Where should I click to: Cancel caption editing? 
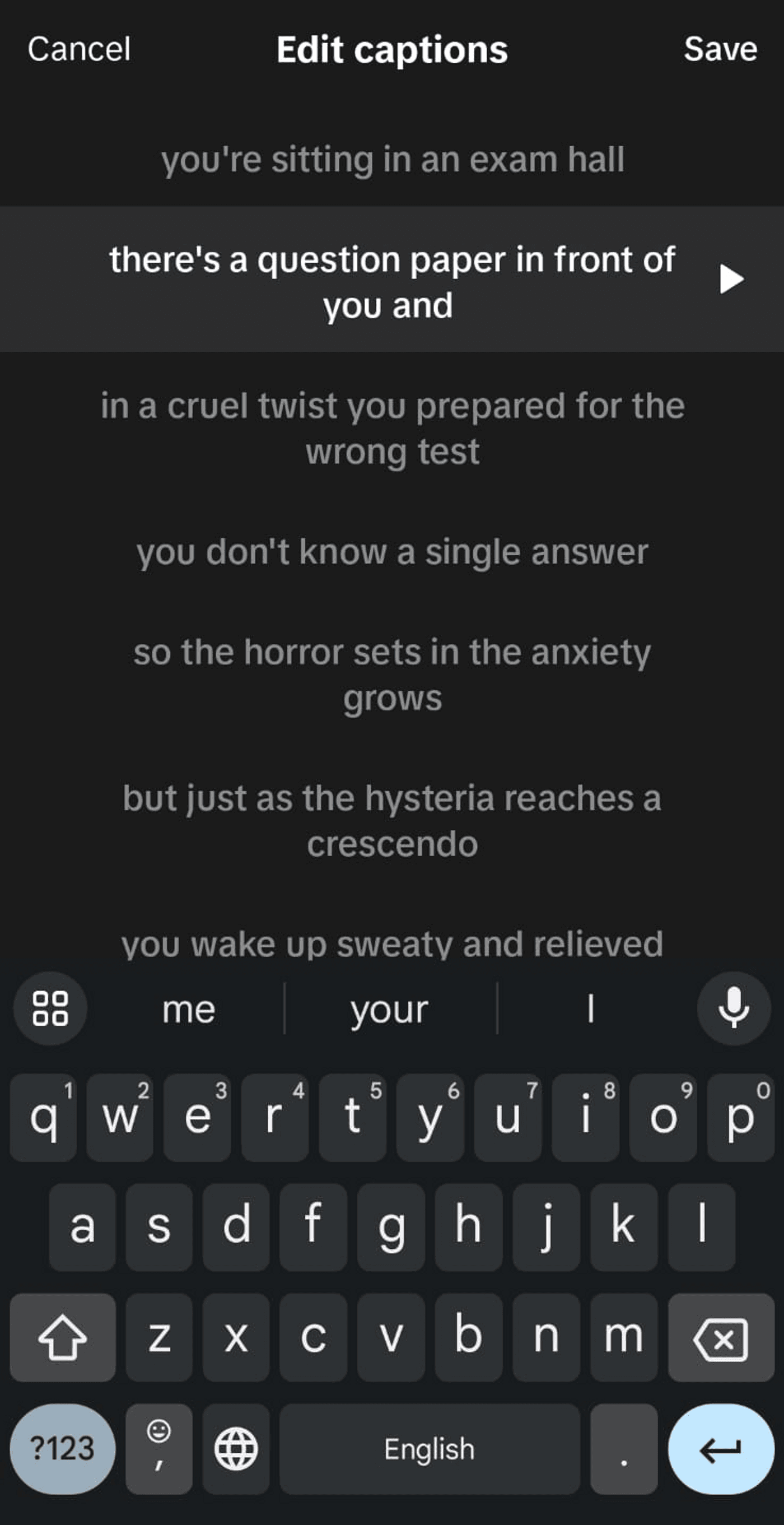(x=79, y=49)
